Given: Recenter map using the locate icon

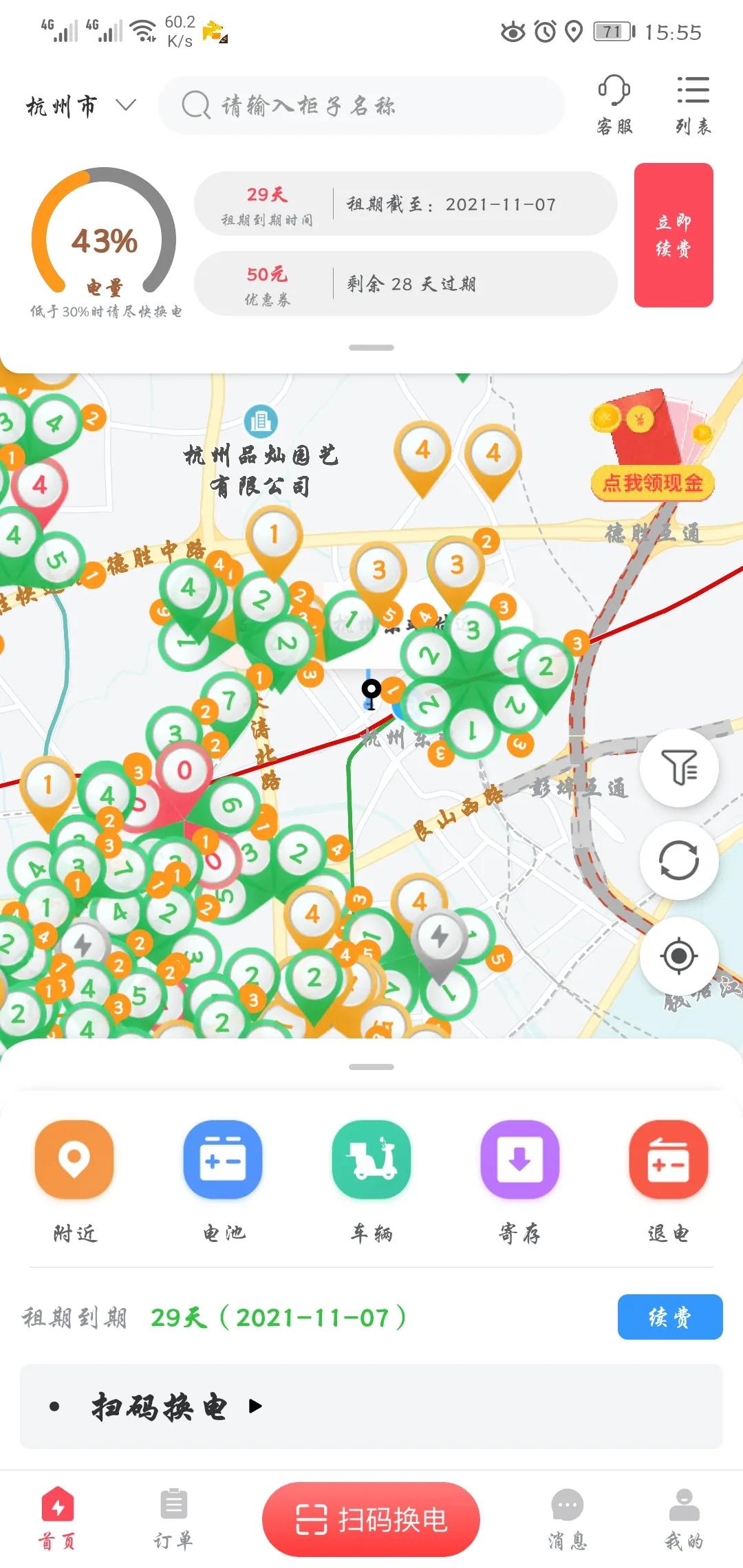Looking at the screenshot, I should click(x=679, y=956).
